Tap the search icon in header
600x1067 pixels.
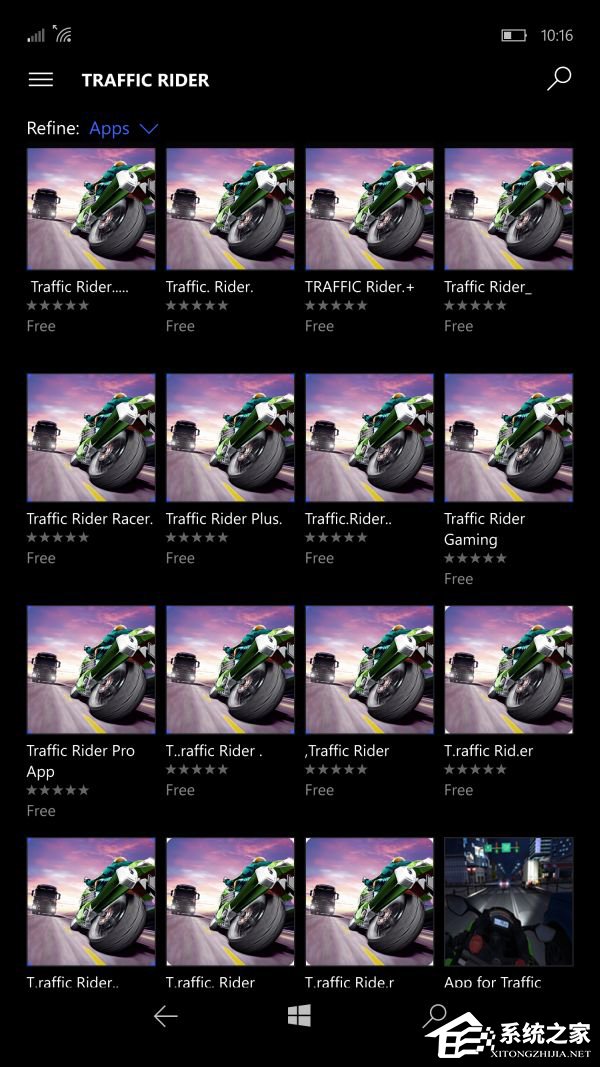[559, 79]
